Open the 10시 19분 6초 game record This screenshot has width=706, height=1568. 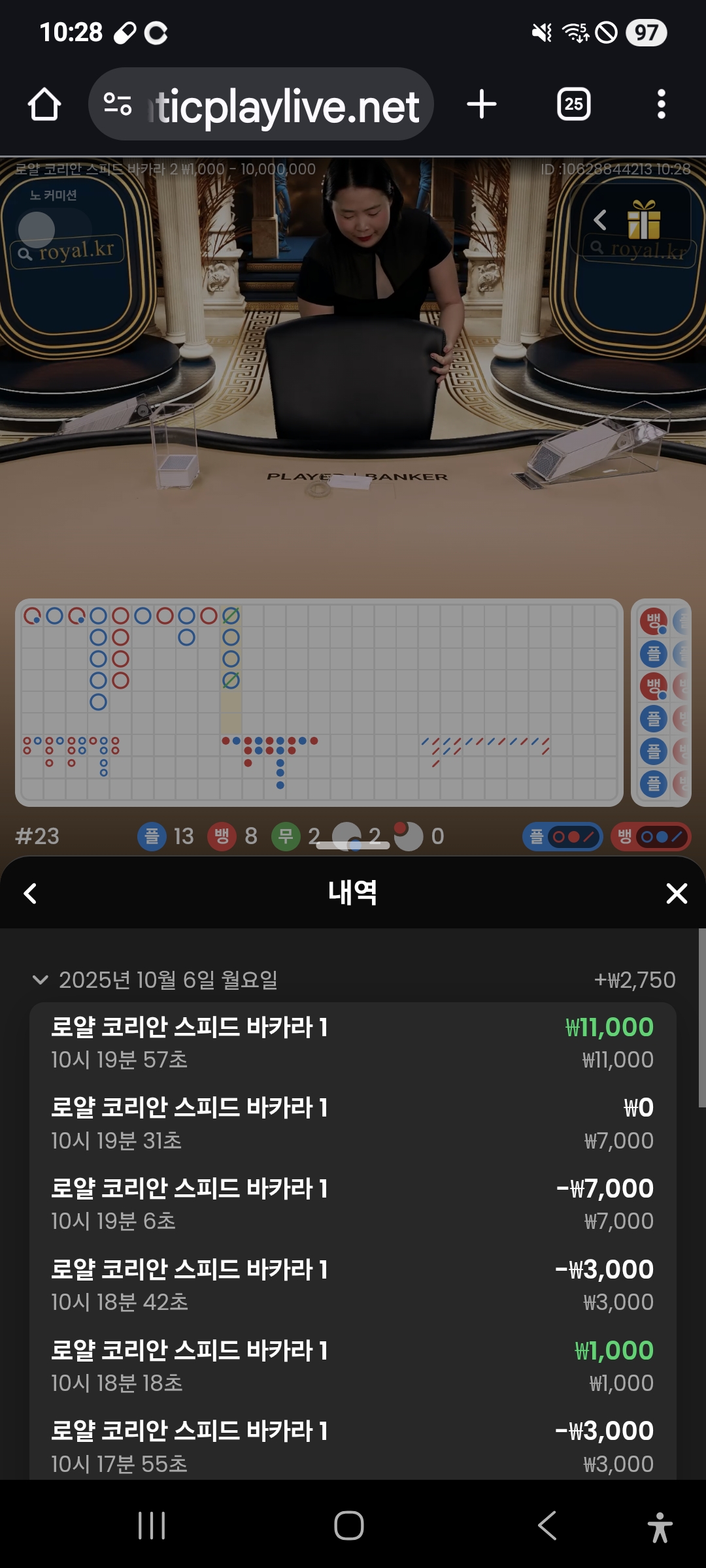pos(353,1204)
